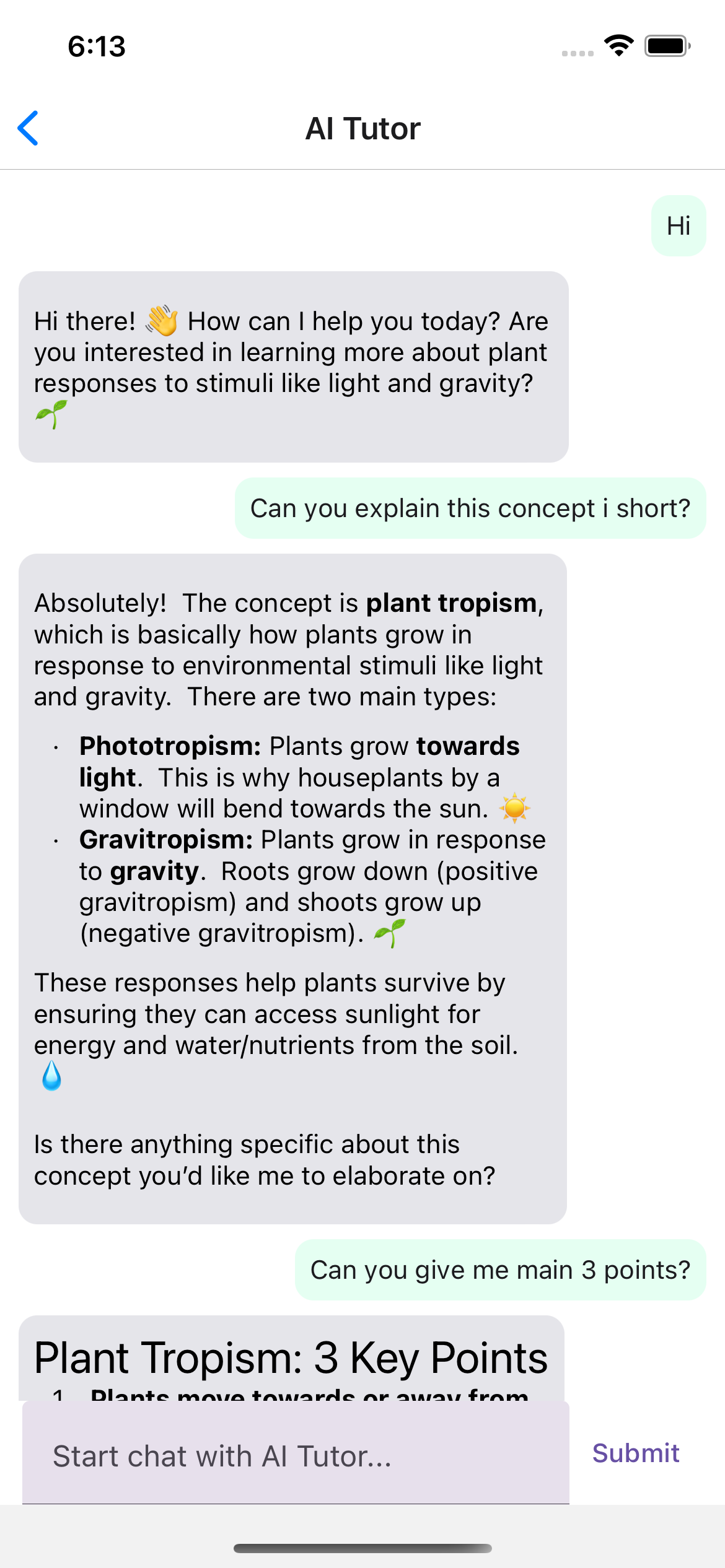Go back from AI Tutor chat

click(x=29, y=128)
